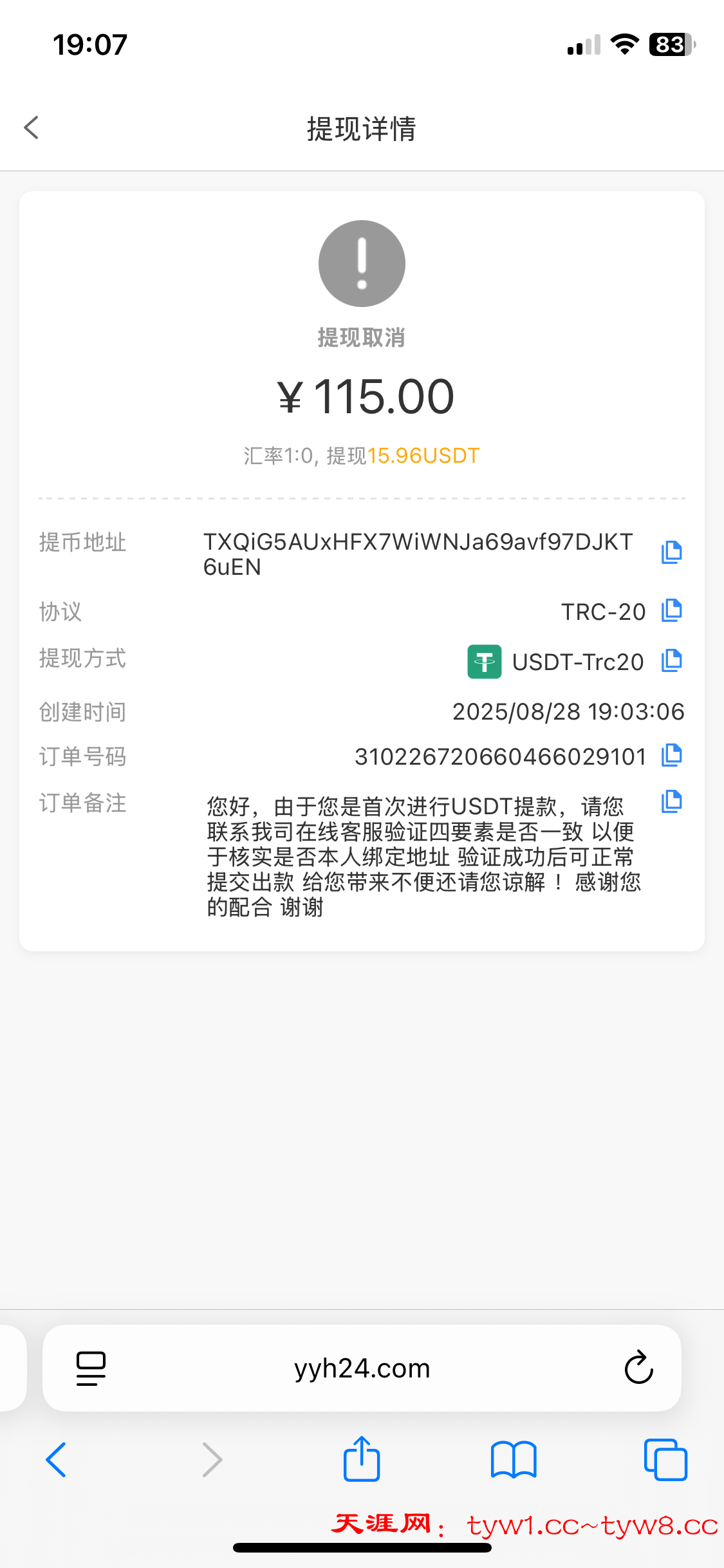Open Safari bookmarks panel
Viewport: 724px width, 1568px height.
click(514, 1460)
